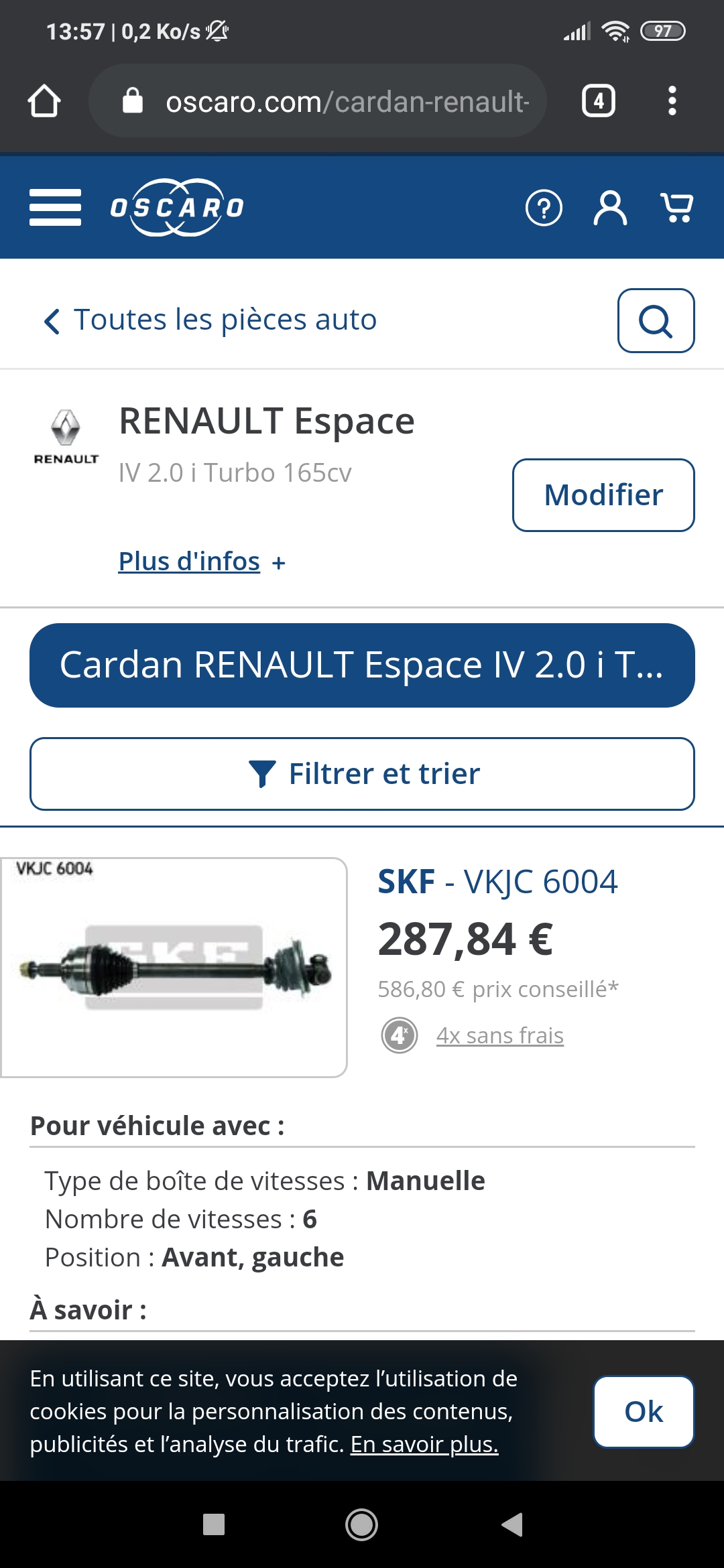Open En savoir plus cookie link
The image size is (724, 1568).
[424, 1445]
